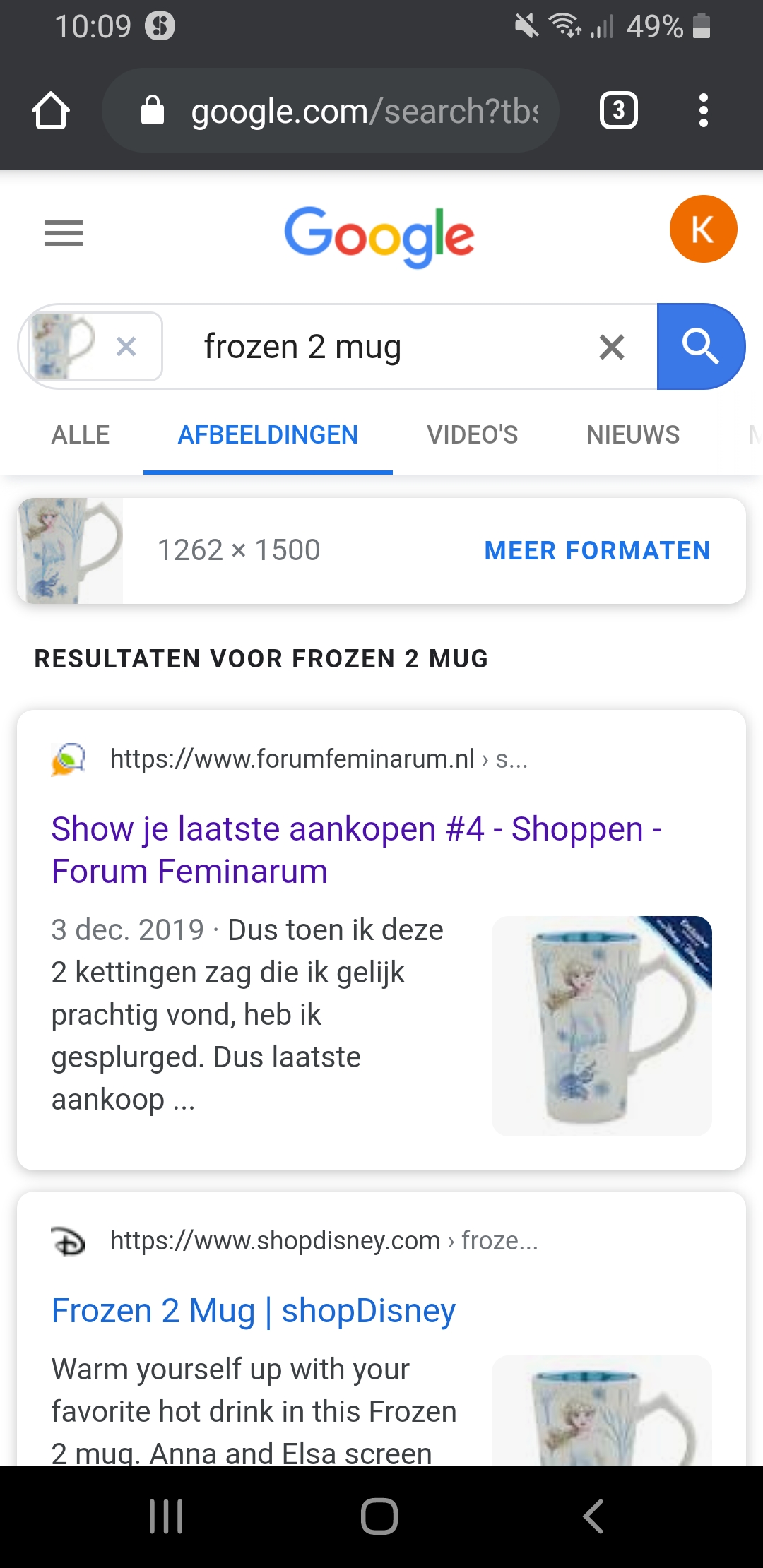Image resolution: width=763 pixels, height=1568 pixels.
Task: Tap the browser home icon
Action: click(51, 111)
